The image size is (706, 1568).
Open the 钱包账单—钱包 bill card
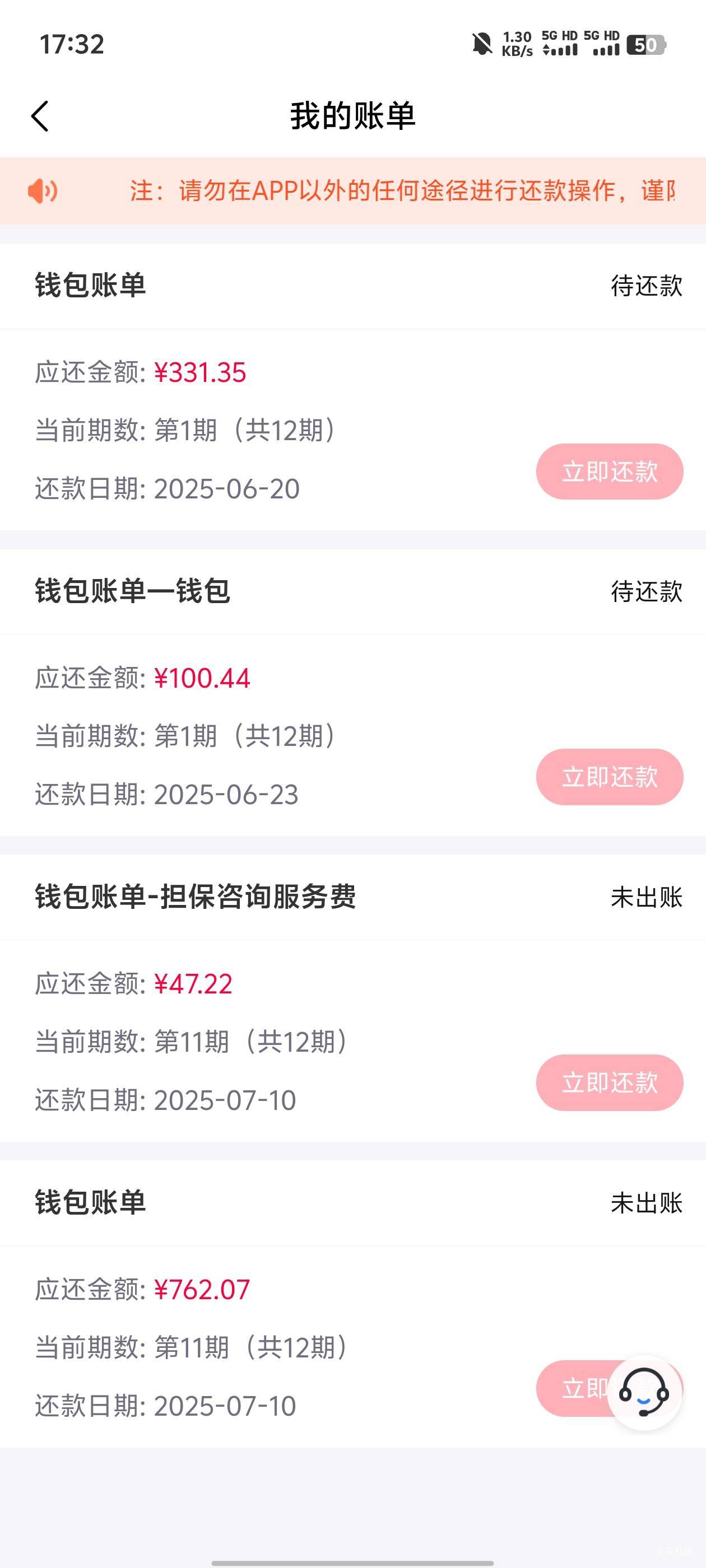[x=352, y=693]
